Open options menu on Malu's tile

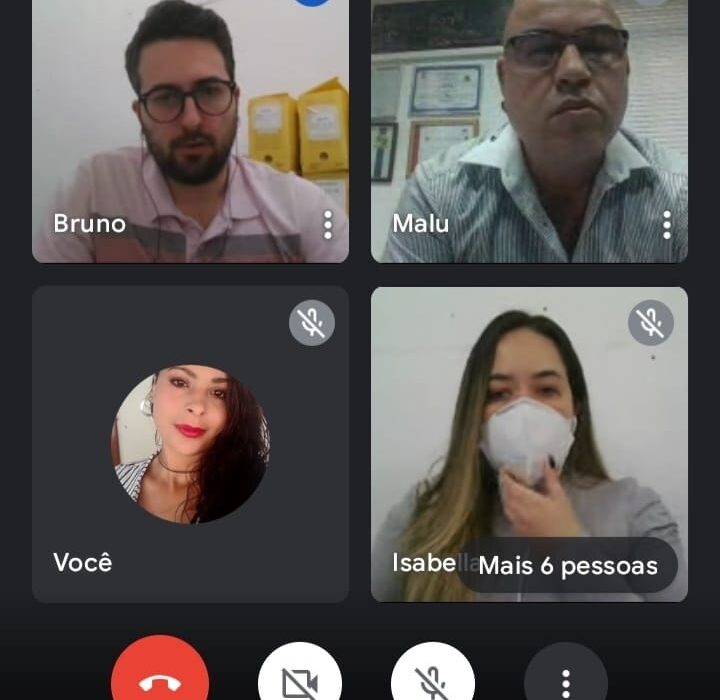pos(667,225)
